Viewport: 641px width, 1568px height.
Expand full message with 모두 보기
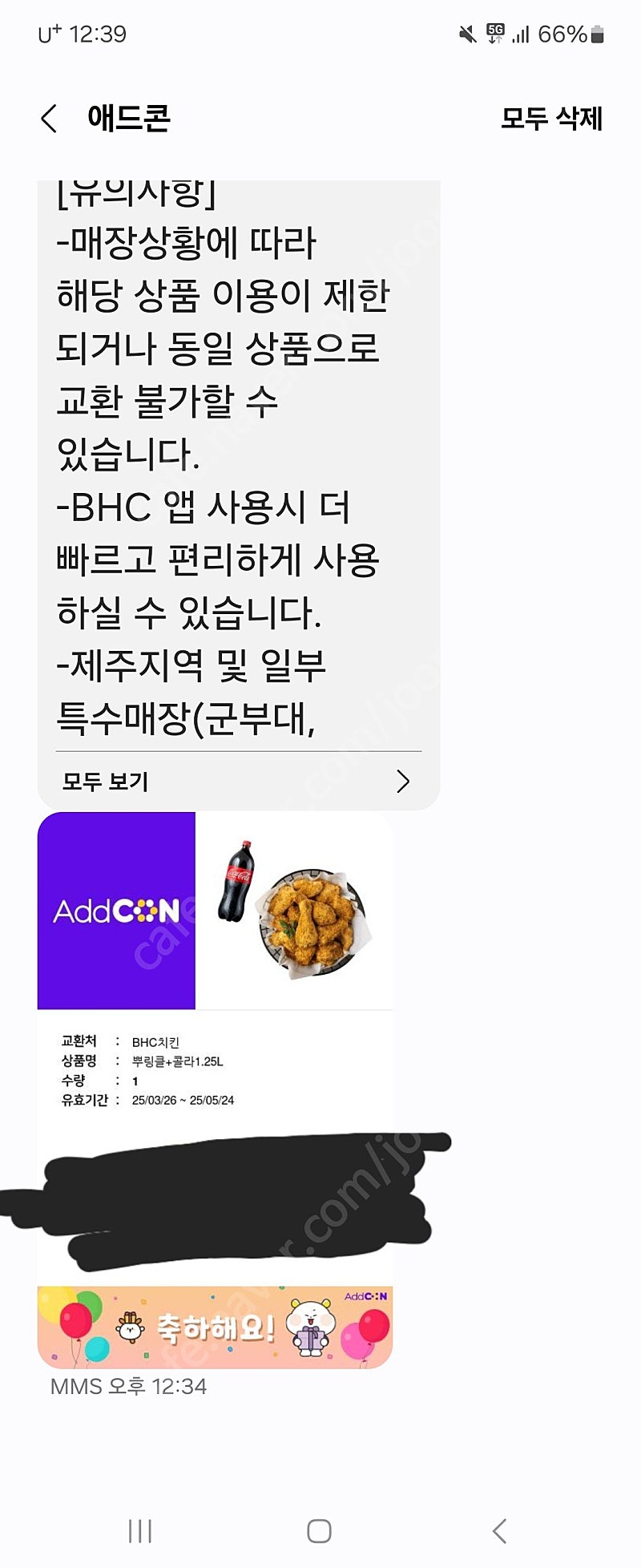tap(237, 781)
